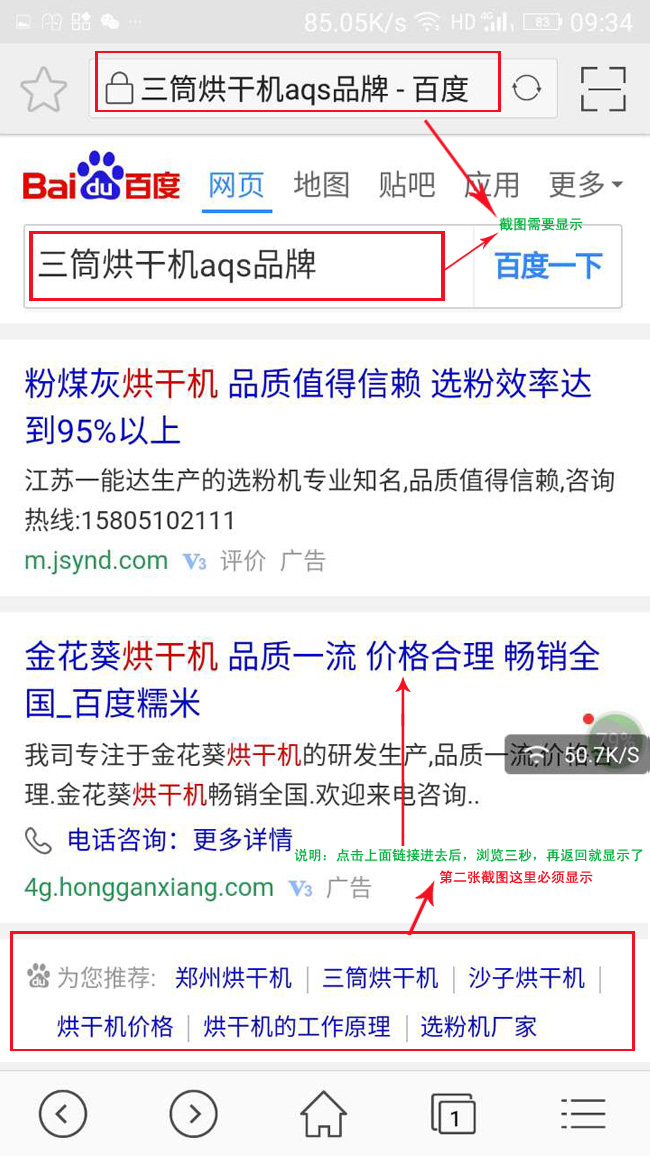Hit the 百度一下 search button
The width and height of the screenshot is (650, 1156).
[548, 266]
